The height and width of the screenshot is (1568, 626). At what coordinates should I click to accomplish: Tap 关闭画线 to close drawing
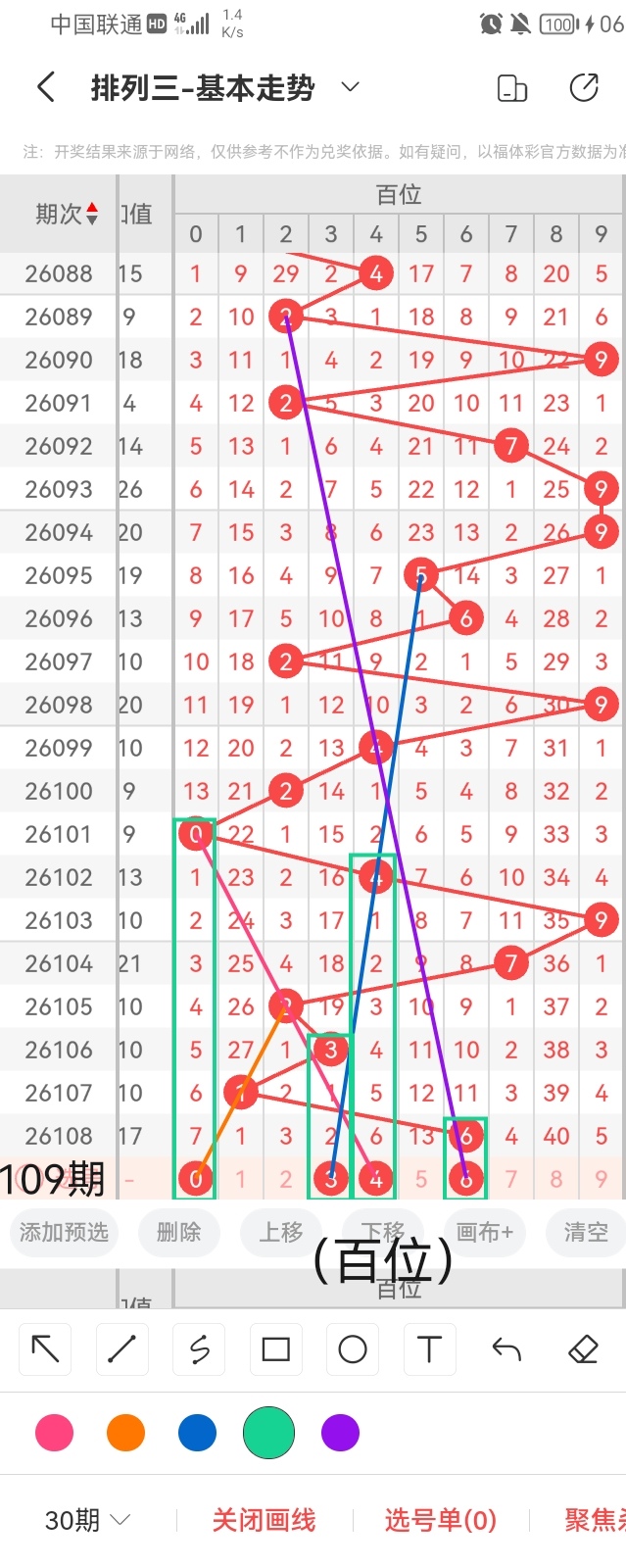click(x=264, y=1520)
